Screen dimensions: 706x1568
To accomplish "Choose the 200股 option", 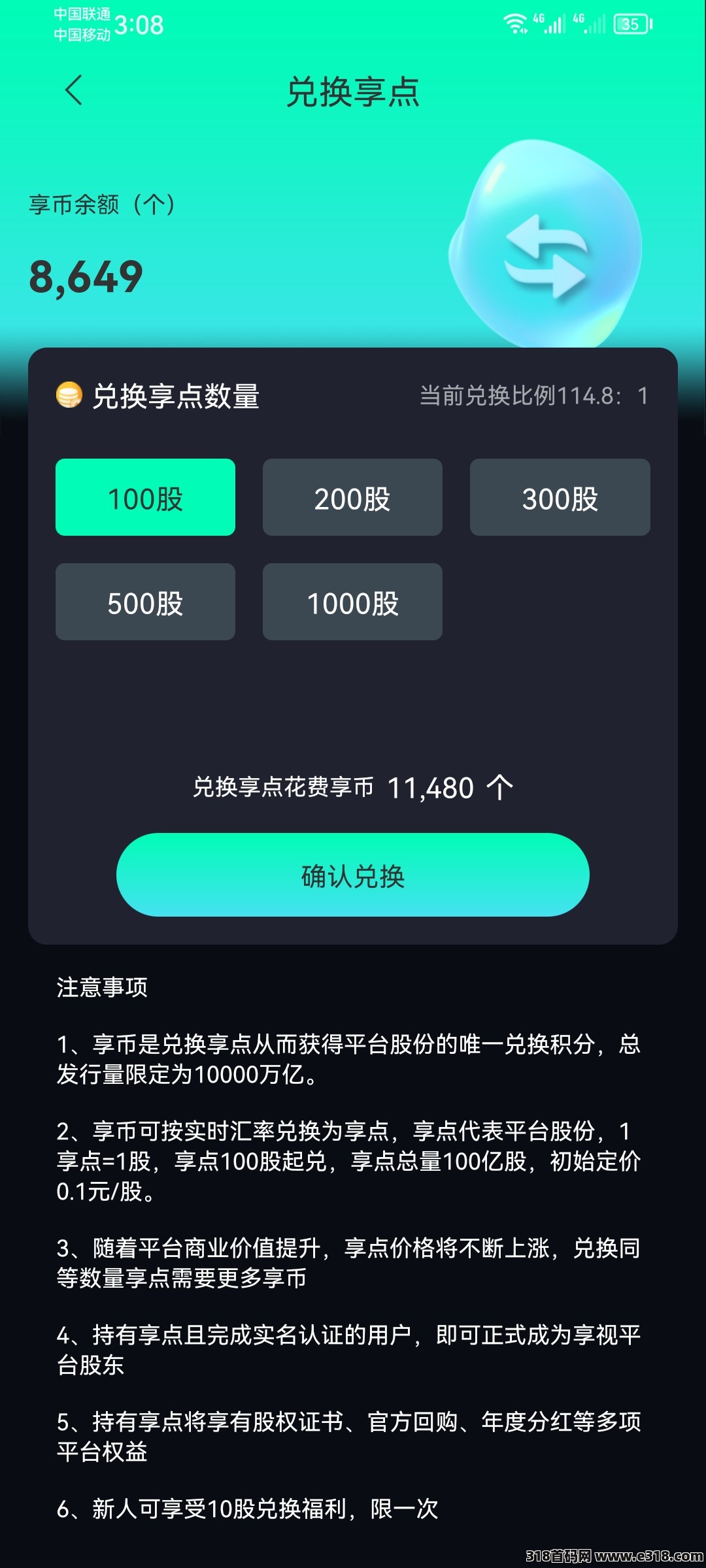I will 352,498.
